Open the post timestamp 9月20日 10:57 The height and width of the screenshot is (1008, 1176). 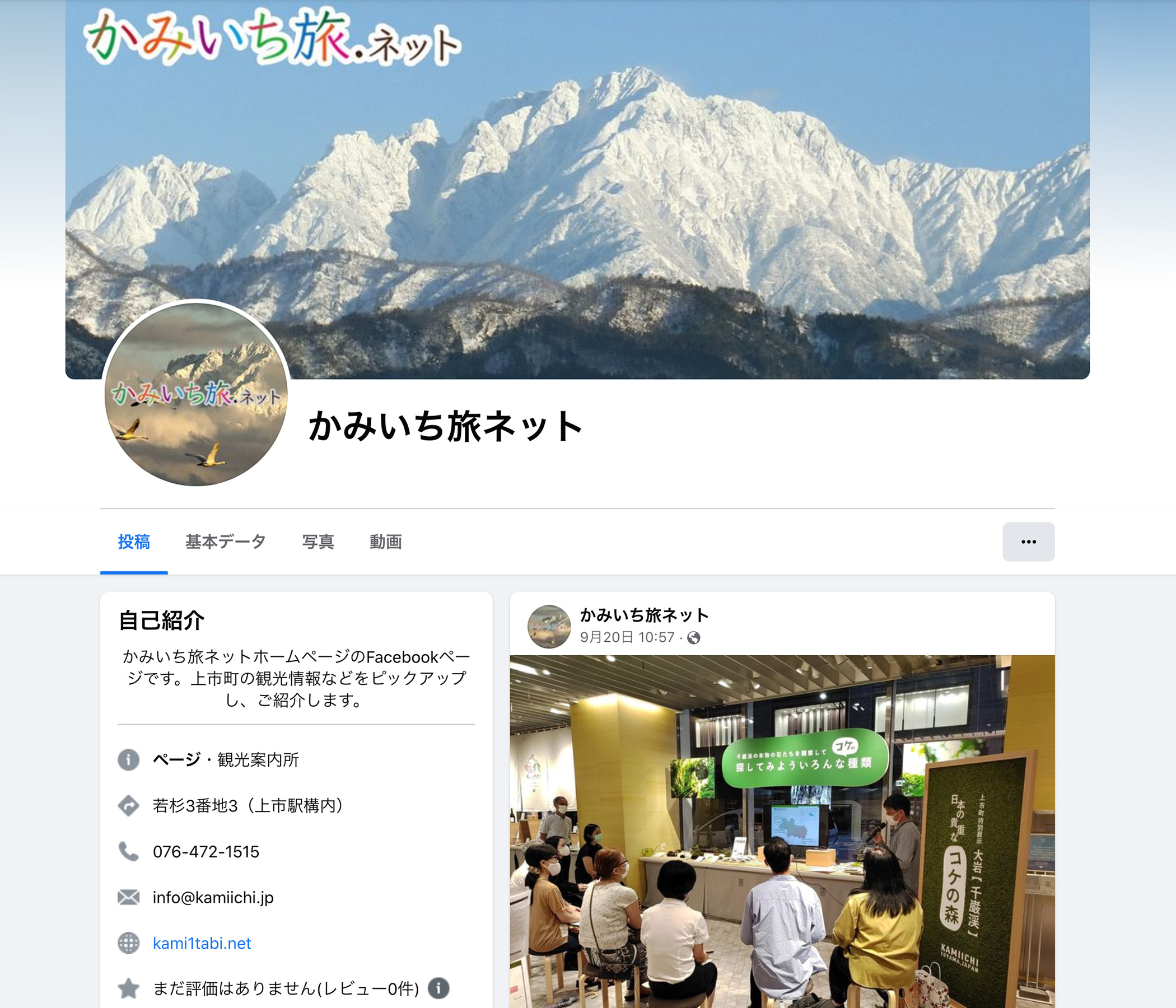[x=627, y=637]
